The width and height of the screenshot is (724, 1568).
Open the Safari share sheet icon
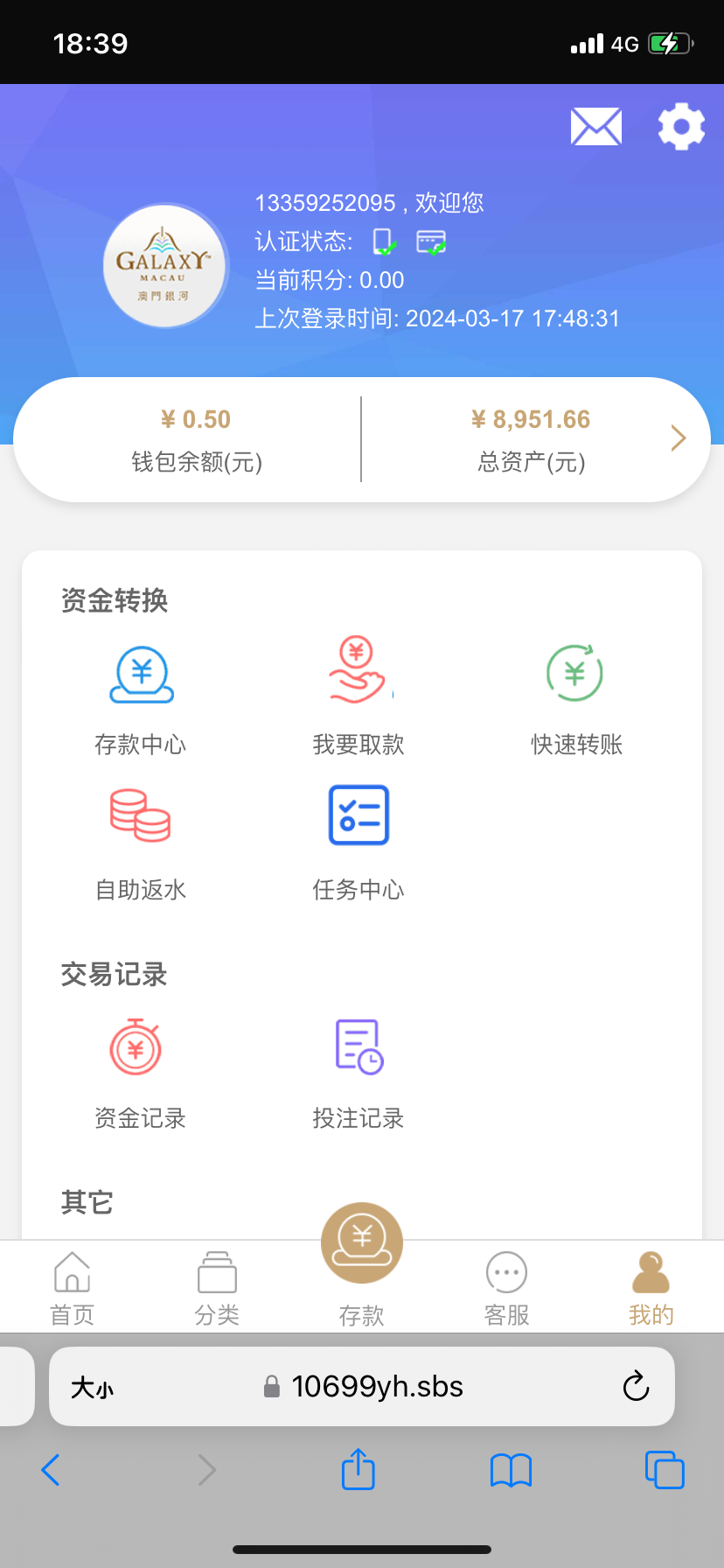(x=357, y=1470)
